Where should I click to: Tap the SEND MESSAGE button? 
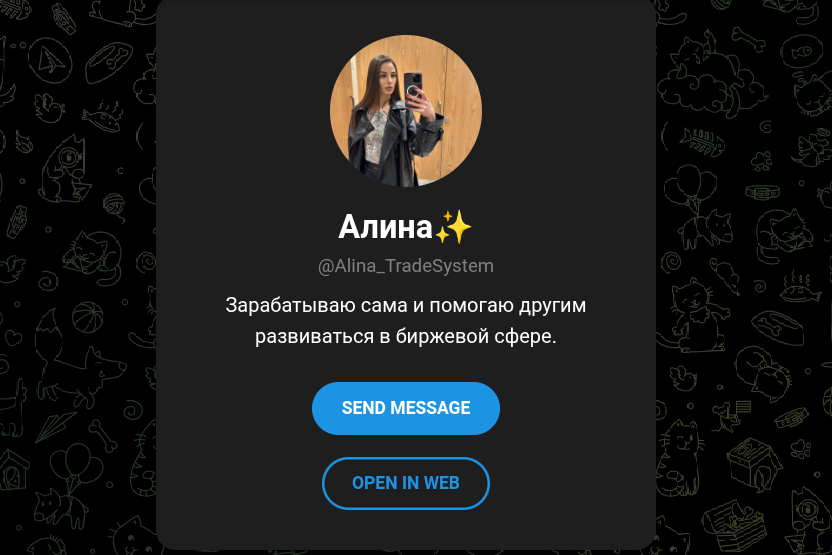click(405, 408)
